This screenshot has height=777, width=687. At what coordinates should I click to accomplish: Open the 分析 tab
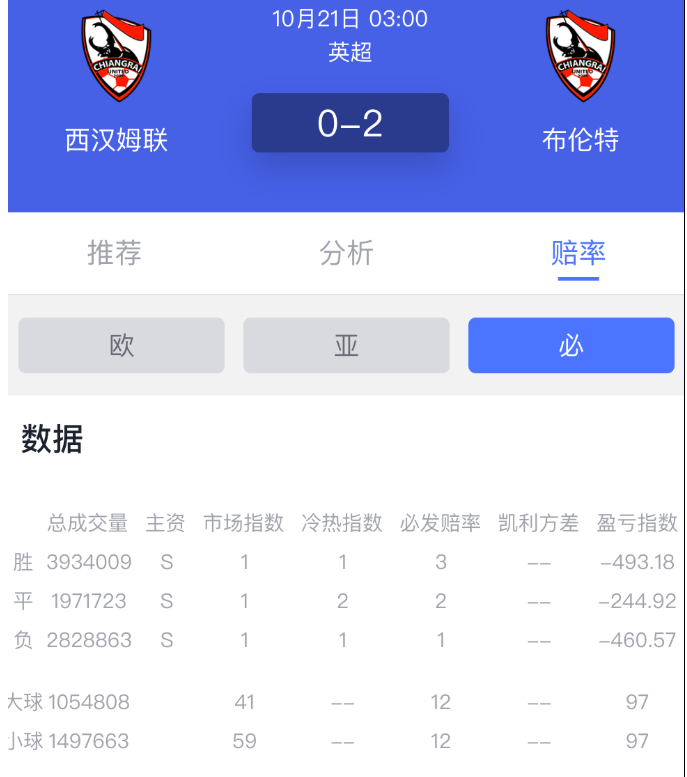point(346,253)
